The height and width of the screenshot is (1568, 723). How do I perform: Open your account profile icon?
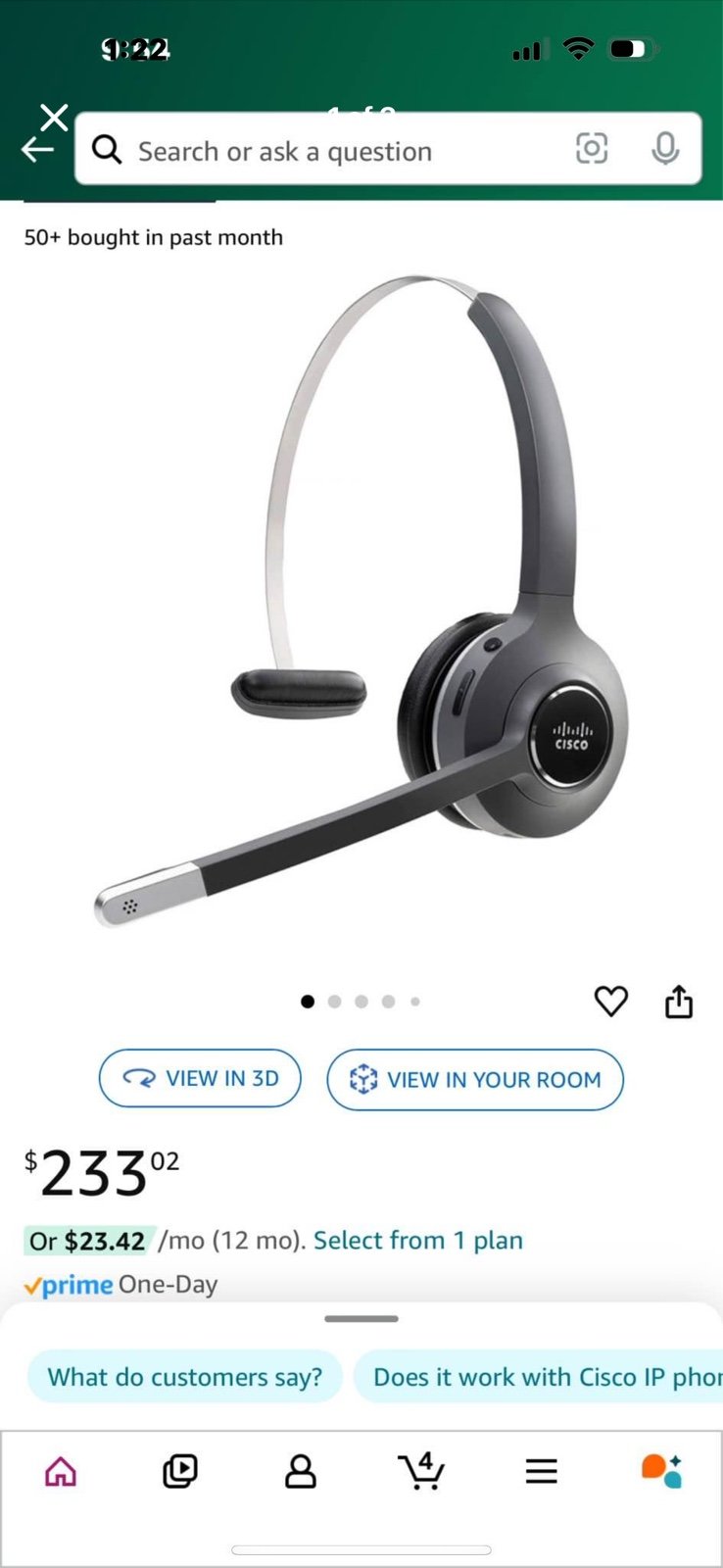(301, 1470)
